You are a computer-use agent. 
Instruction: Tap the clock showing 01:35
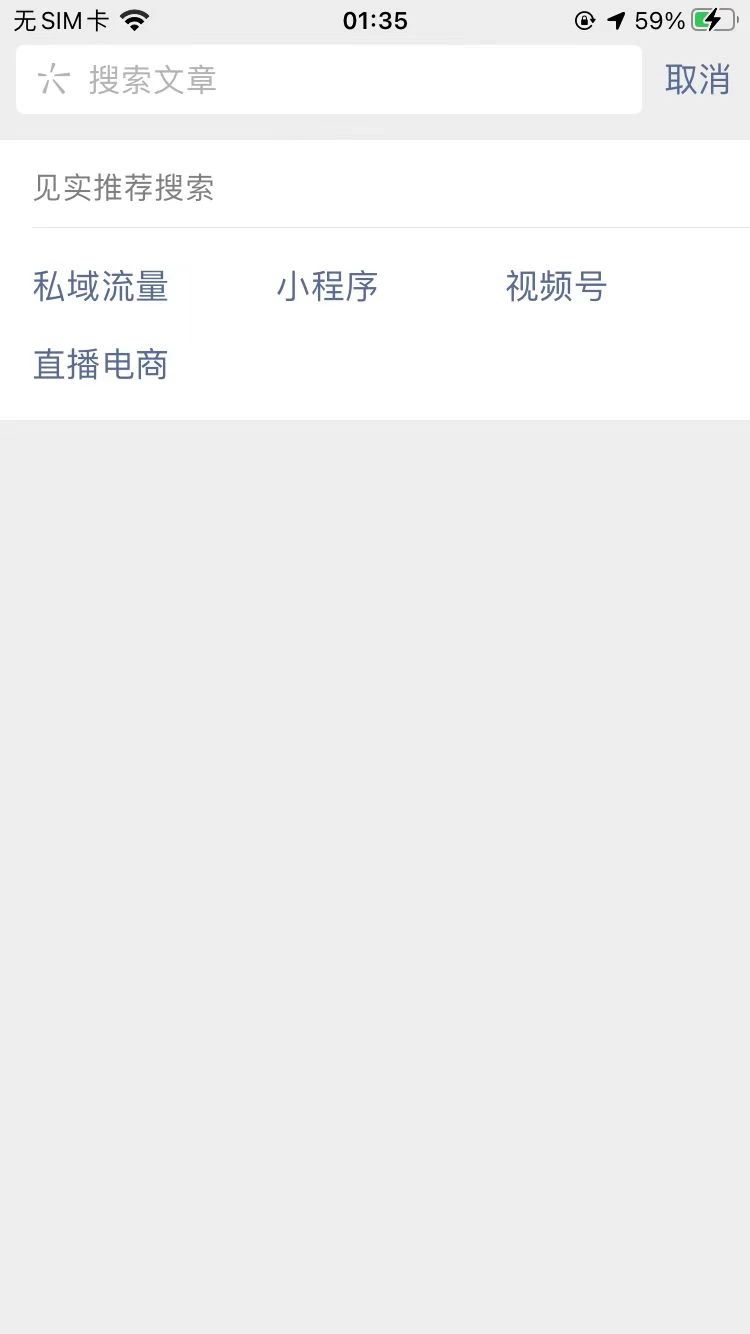(374, 19)
